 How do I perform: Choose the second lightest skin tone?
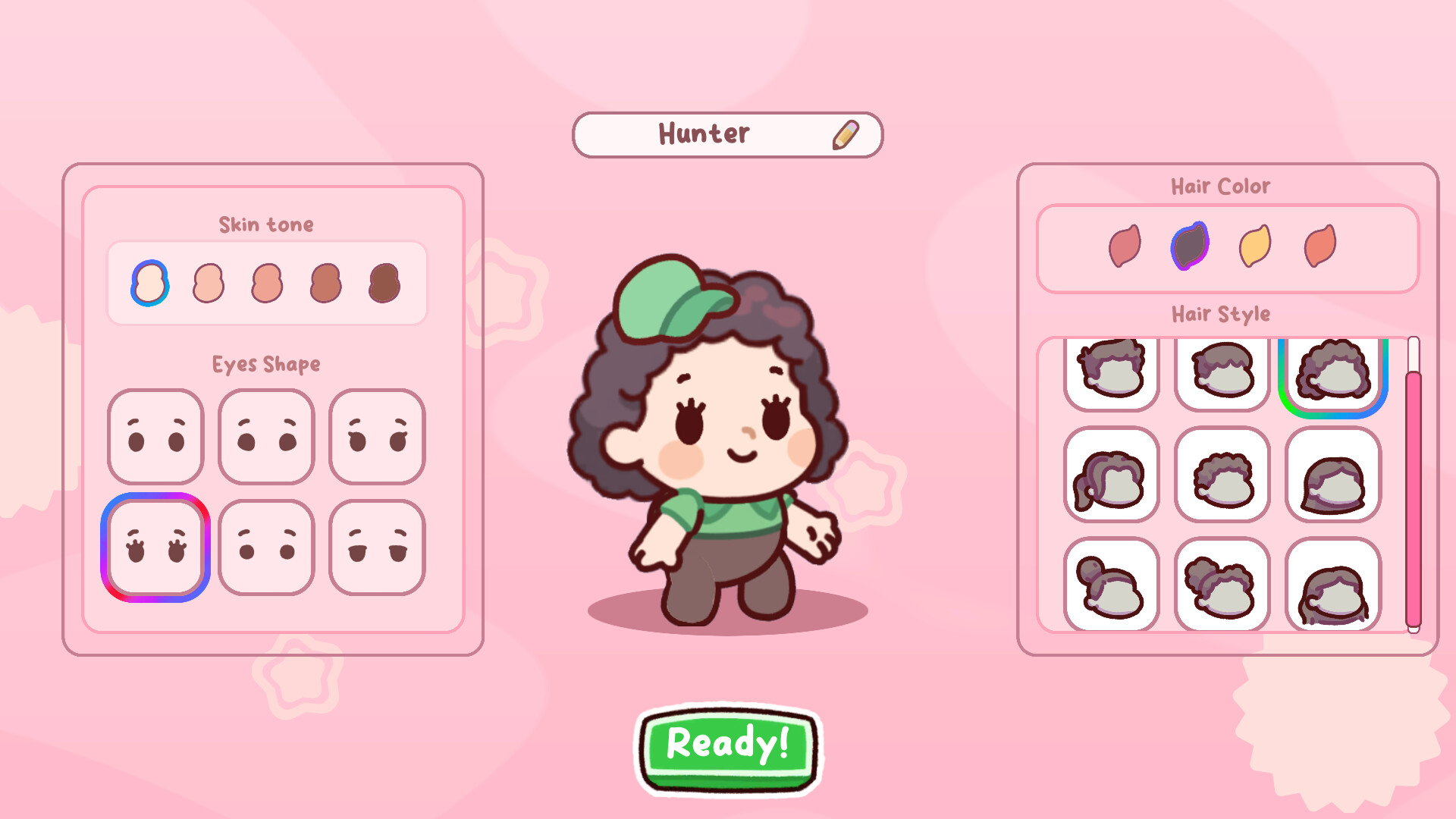coord(209,284)
